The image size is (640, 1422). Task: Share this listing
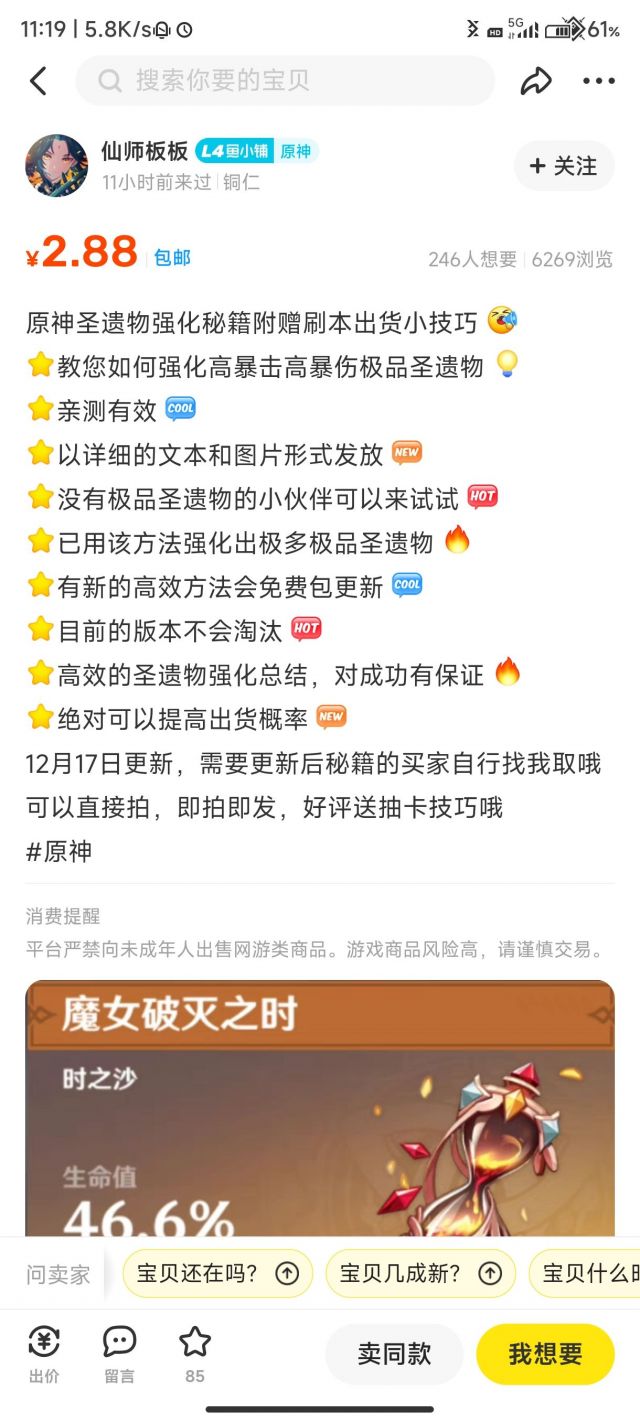coord(536,81)
